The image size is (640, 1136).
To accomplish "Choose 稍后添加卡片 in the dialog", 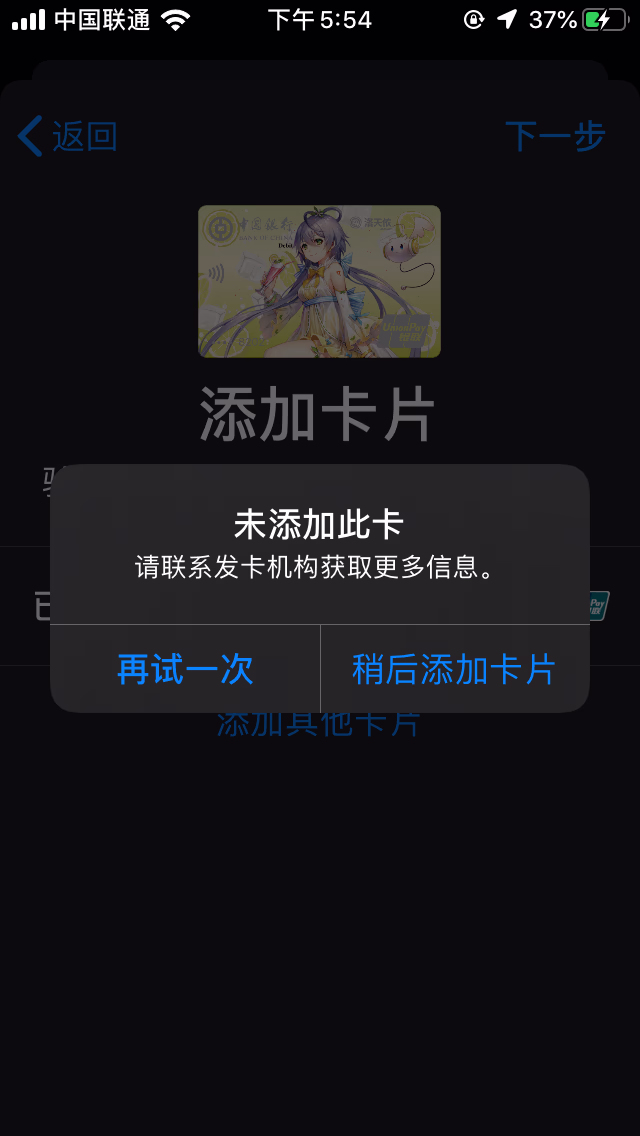I will pyautogui.click(x=454, y=669).
